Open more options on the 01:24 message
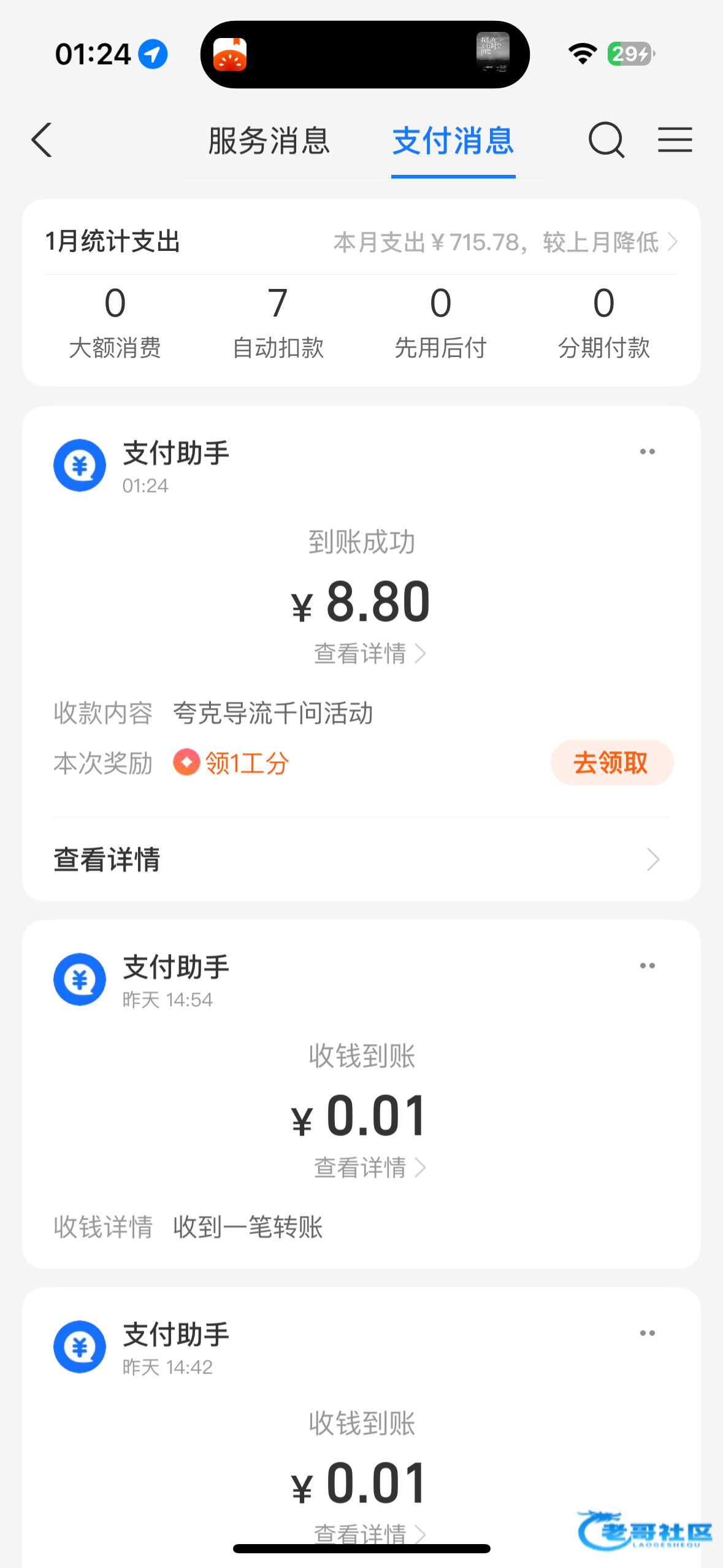The width and height of the screenshot is (723, 1568). [x=648, y=452]
